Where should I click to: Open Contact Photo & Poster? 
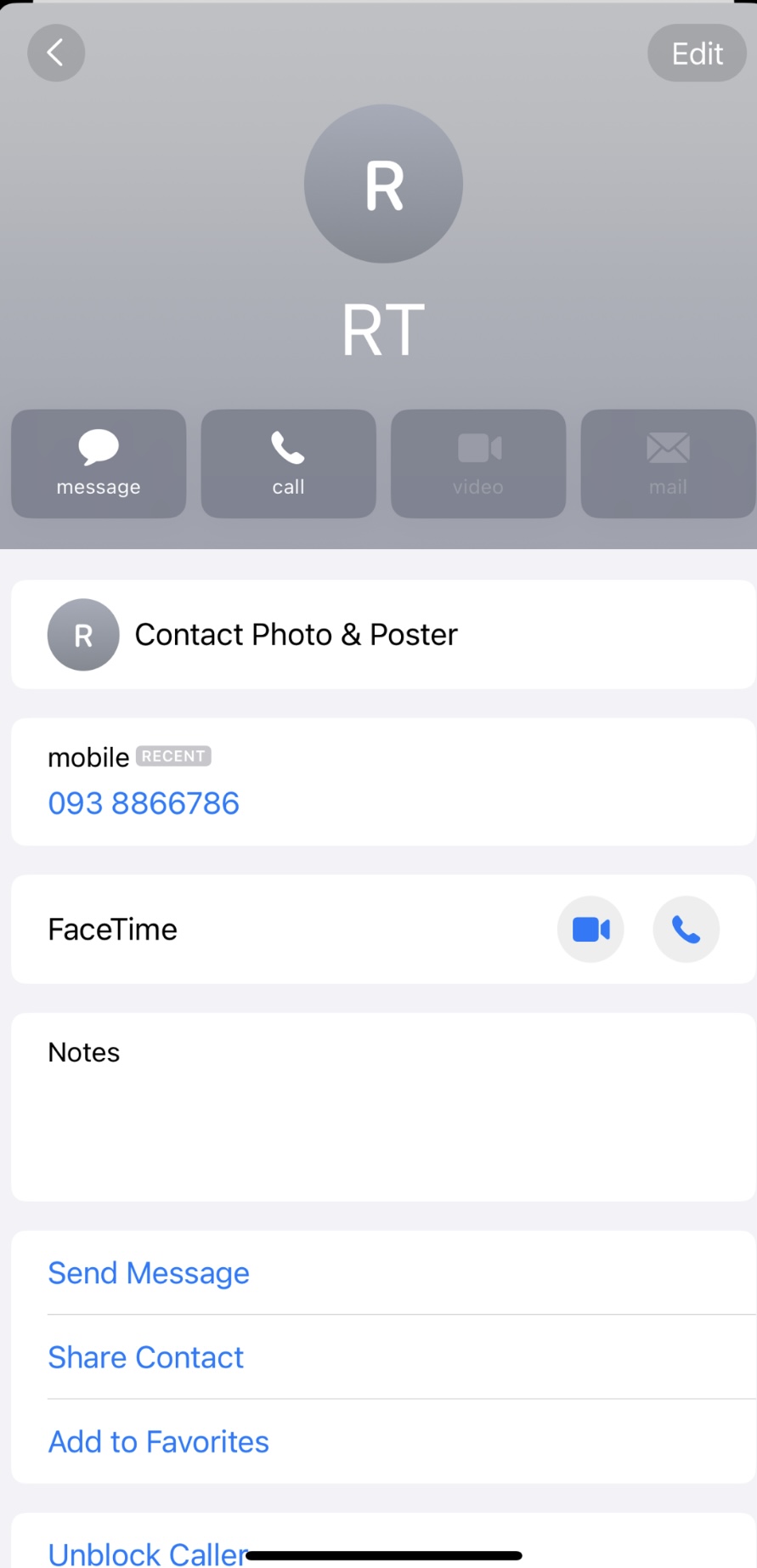[x=383, y=635]
